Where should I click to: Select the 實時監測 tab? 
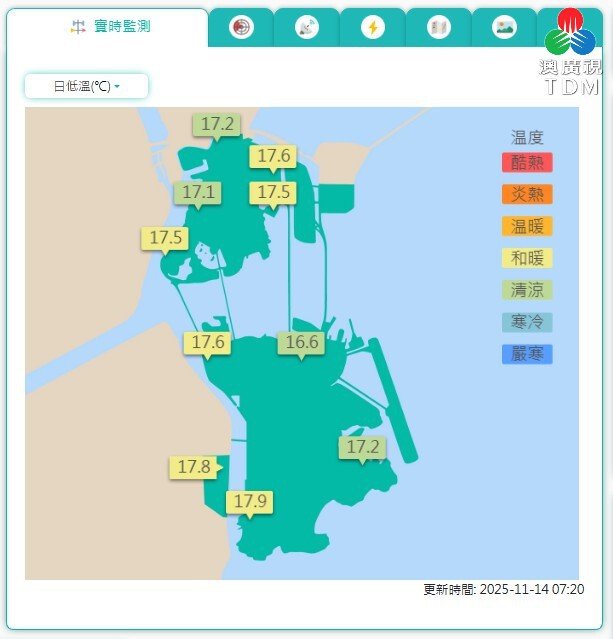[110, 27]
